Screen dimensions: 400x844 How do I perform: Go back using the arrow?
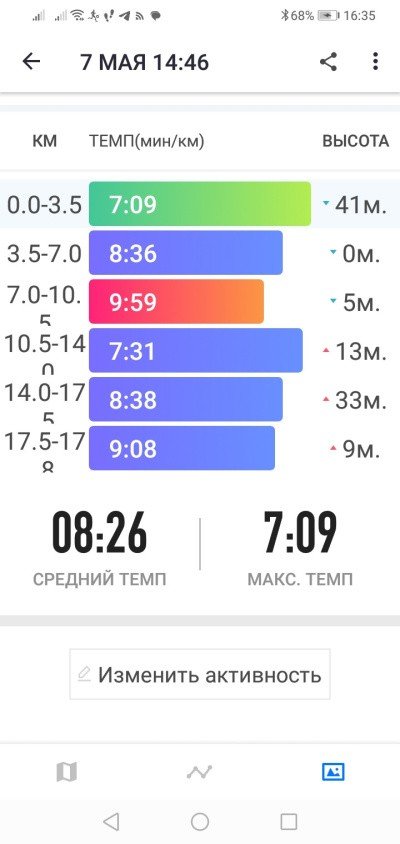click(x=31, y=62)
